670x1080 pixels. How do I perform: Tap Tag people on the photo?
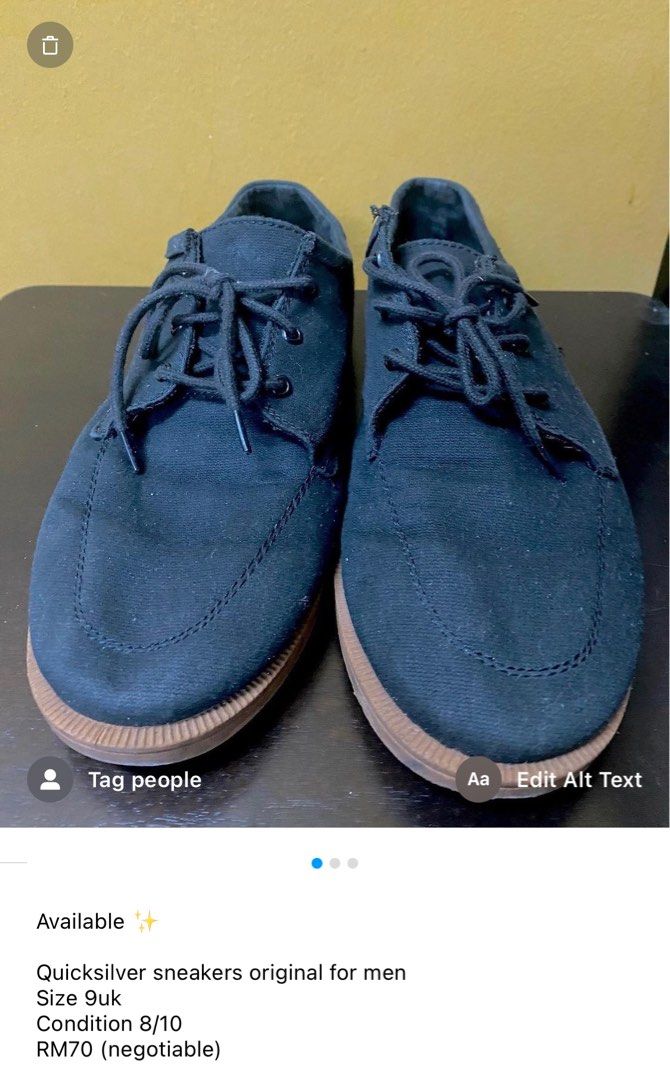[115, 780]
